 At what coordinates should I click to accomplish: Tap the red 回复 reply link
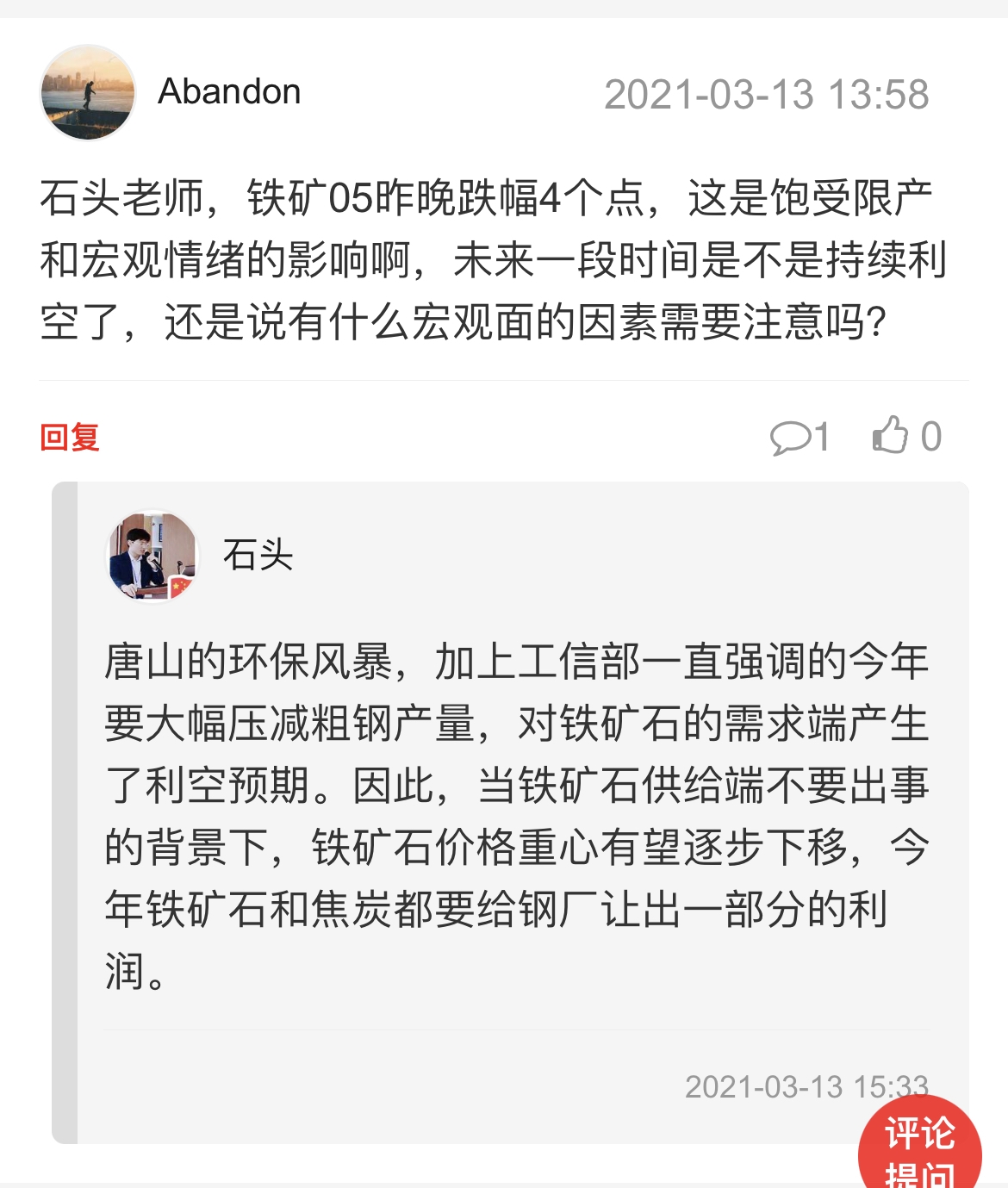point(70,438)
